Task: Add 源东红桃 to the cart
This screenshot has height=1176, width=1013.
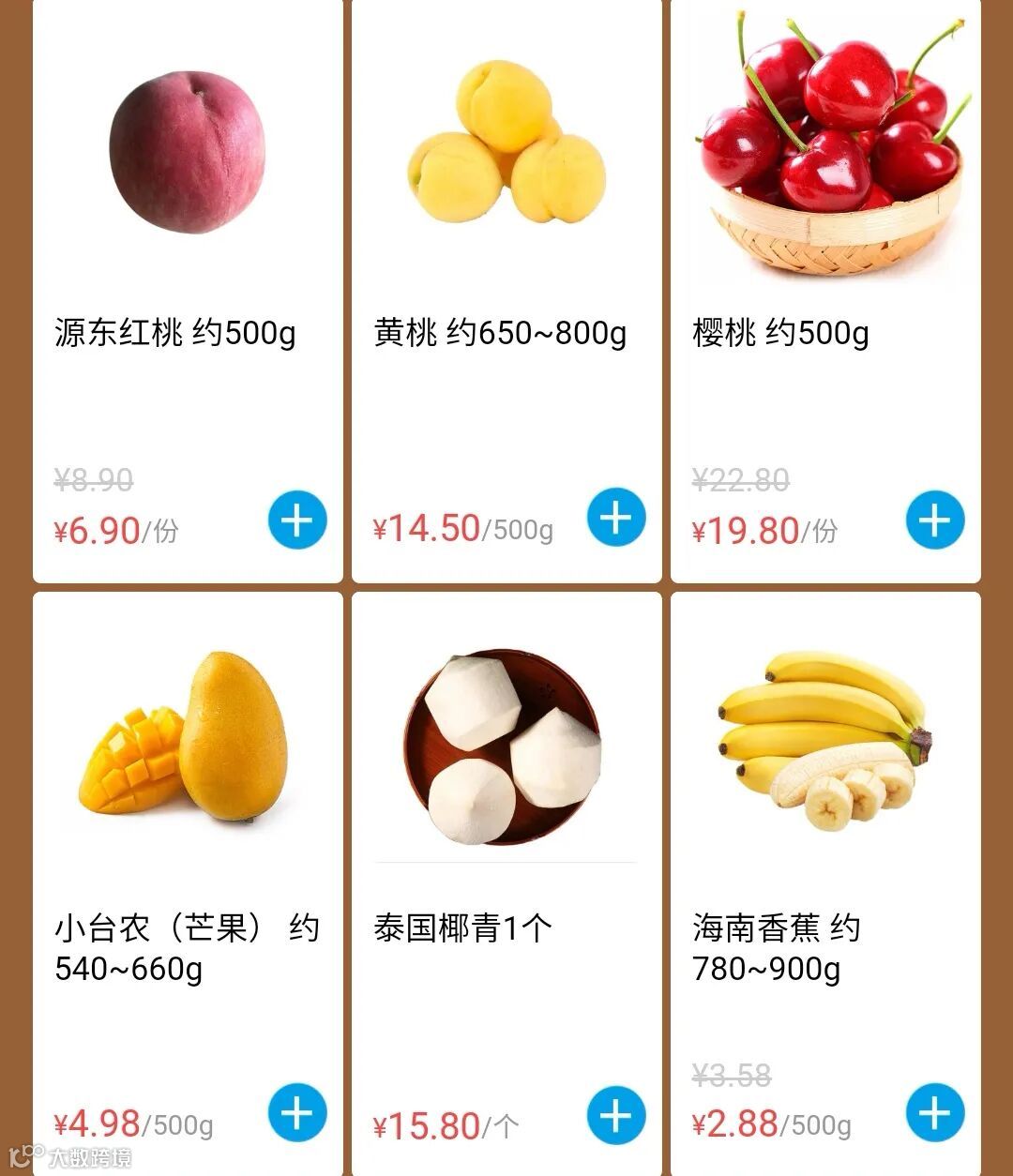Action: [x=297, y=520]
